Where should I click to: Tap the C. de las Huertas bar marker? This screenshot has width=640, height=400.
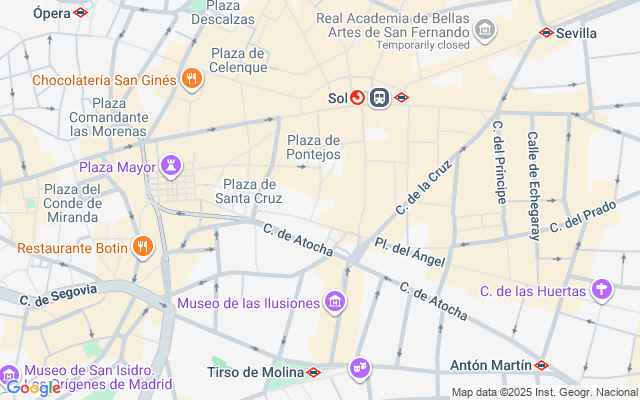tap(601, 291)
